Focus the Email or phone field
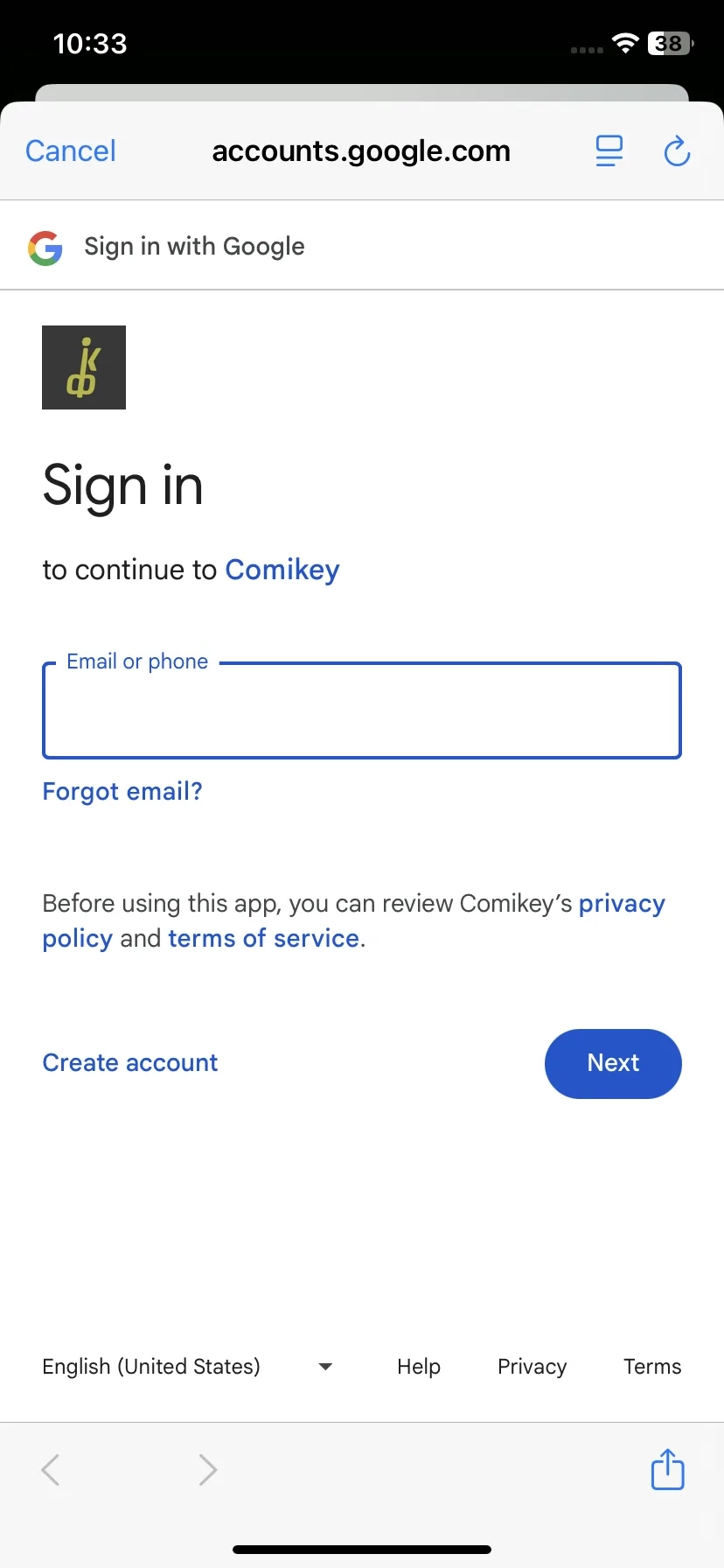 361,711
